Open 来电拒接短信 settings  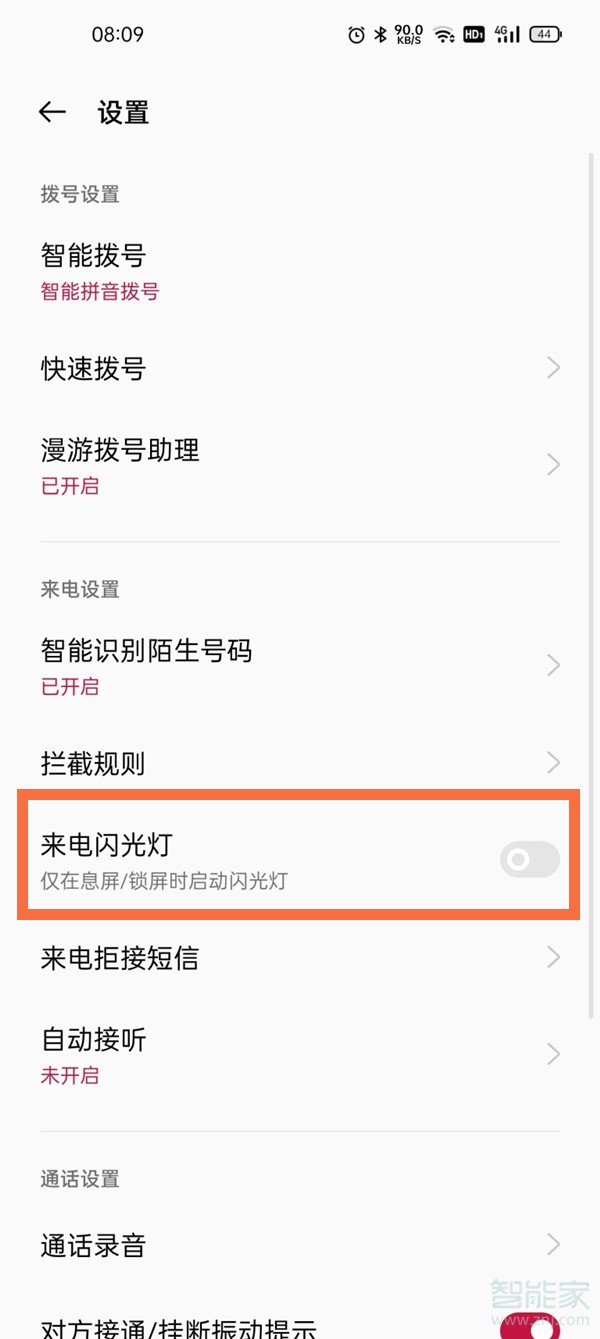[300, 958]
